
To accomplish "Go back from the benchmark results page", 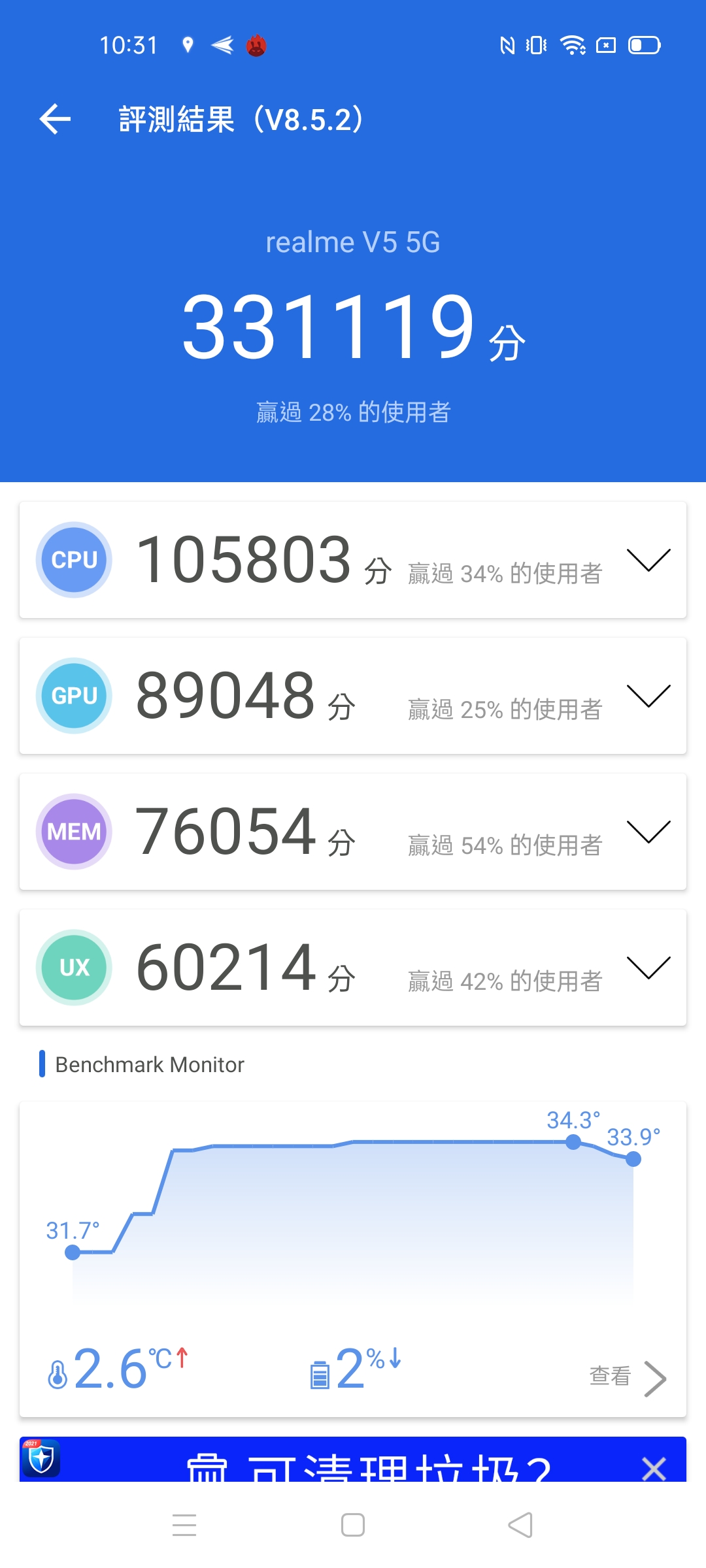I will [x=55, y=120].
